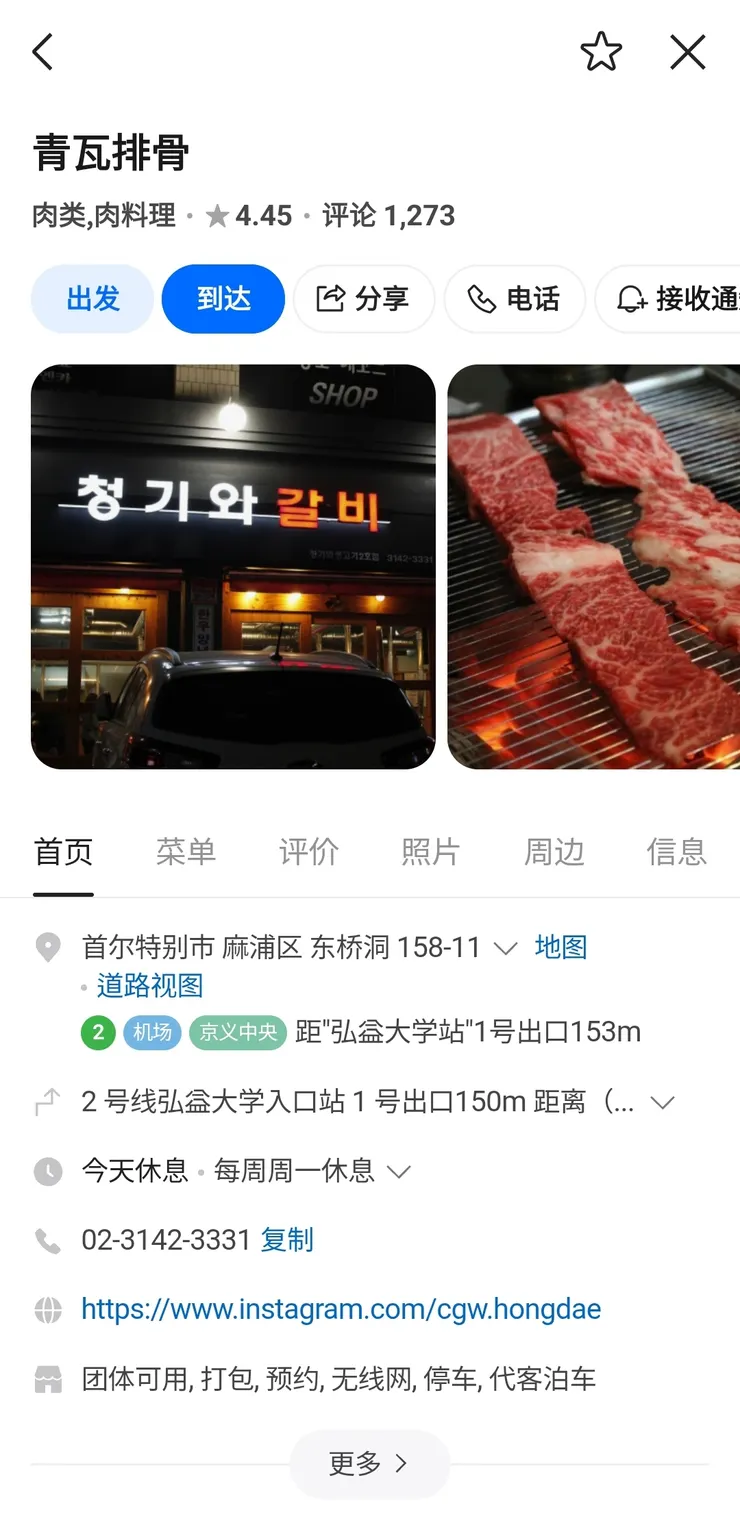Expand the weekly business hours
Screen dimensions: 740x1523
tap(398, 1171)
